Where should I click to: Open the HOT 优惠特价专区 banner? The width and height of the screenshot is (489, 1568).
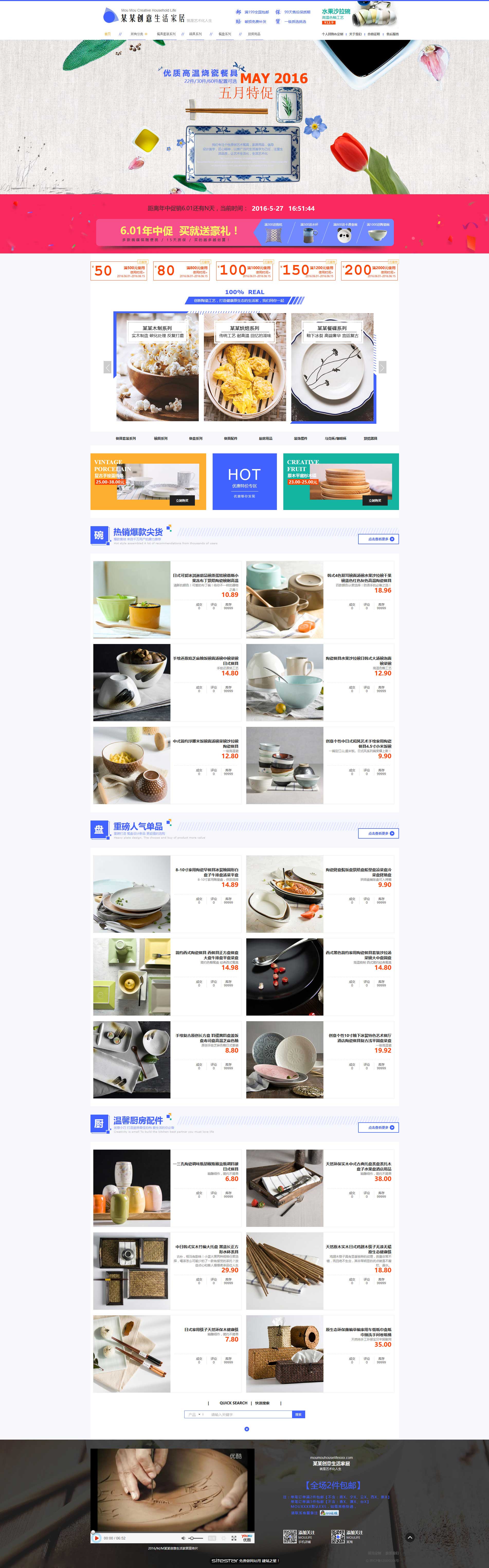pos(244,481)
